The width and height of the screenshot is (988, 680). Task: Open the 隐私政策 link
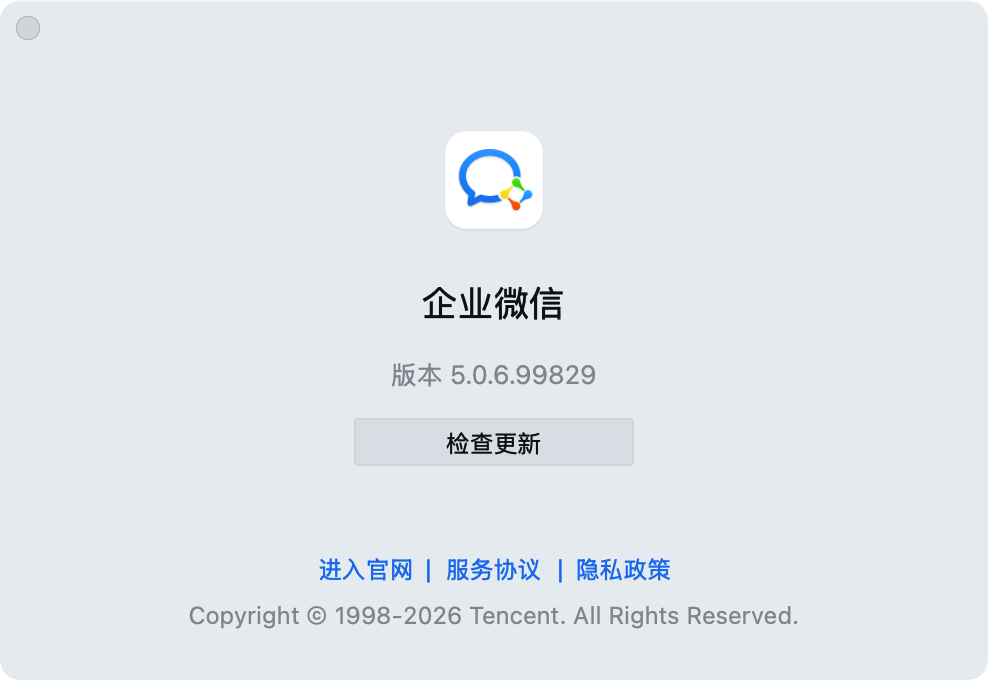pyautogui.click(x=623, y=570)
